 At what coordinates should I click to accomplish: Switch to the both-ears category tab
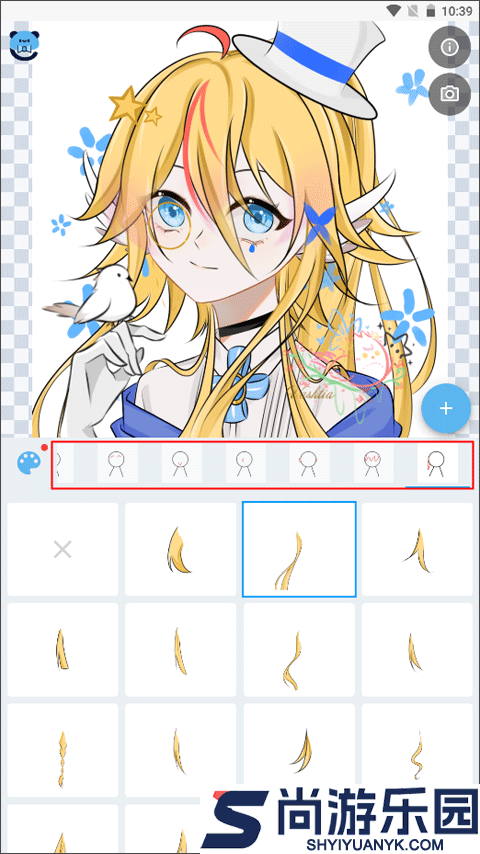point(310,463)
